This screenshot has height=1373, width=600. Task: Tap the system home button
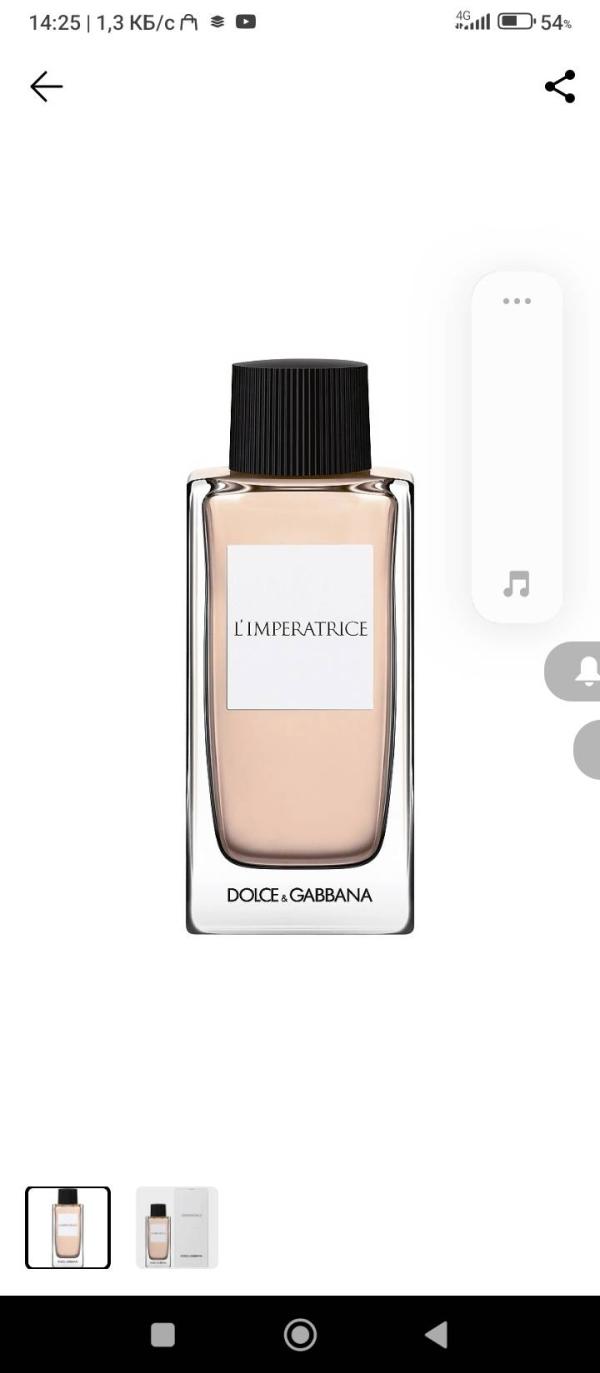coord(300,1334)
